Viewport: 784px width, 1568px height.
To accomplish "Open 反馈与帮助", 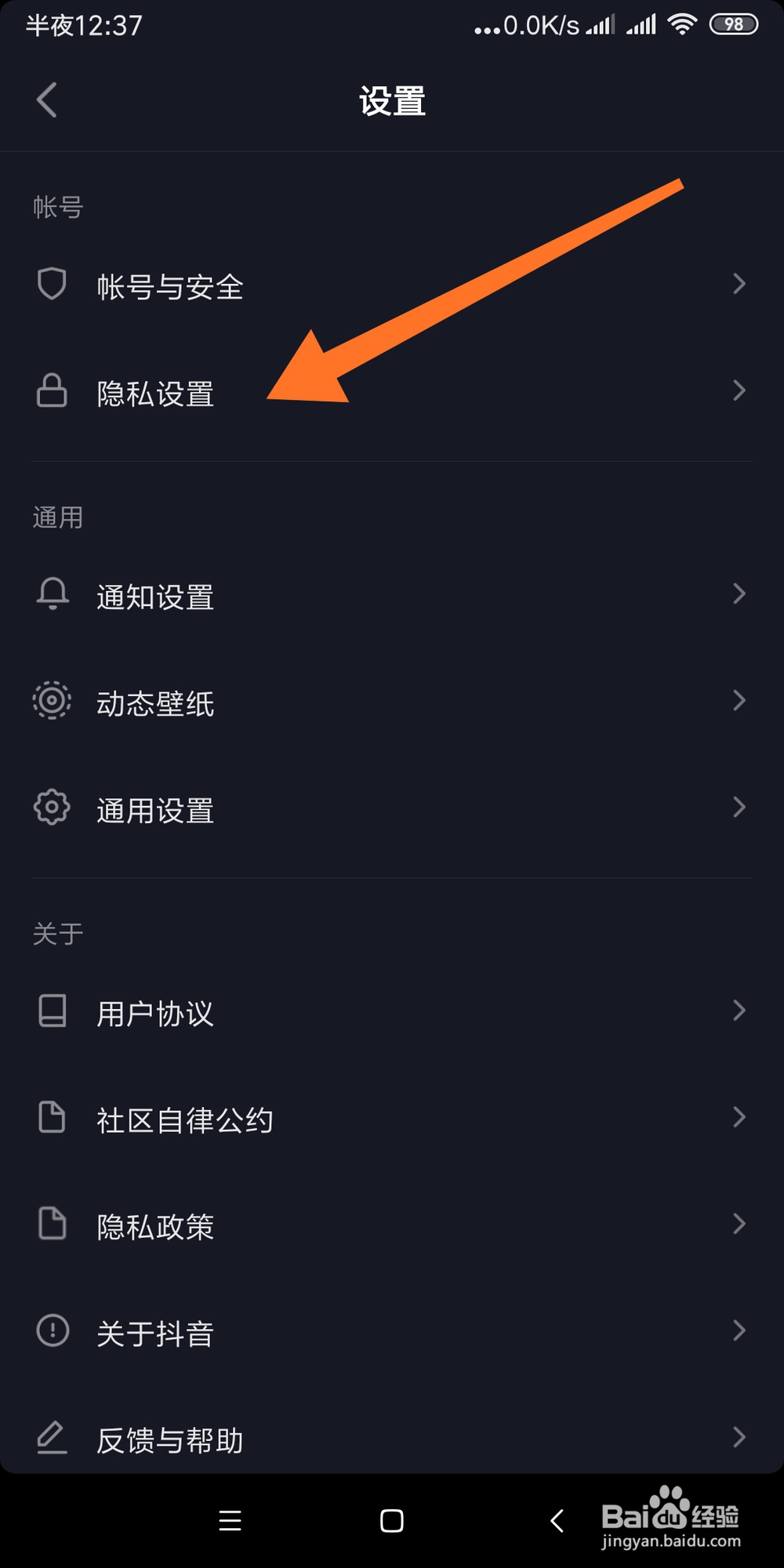I will click(392, 1438).
